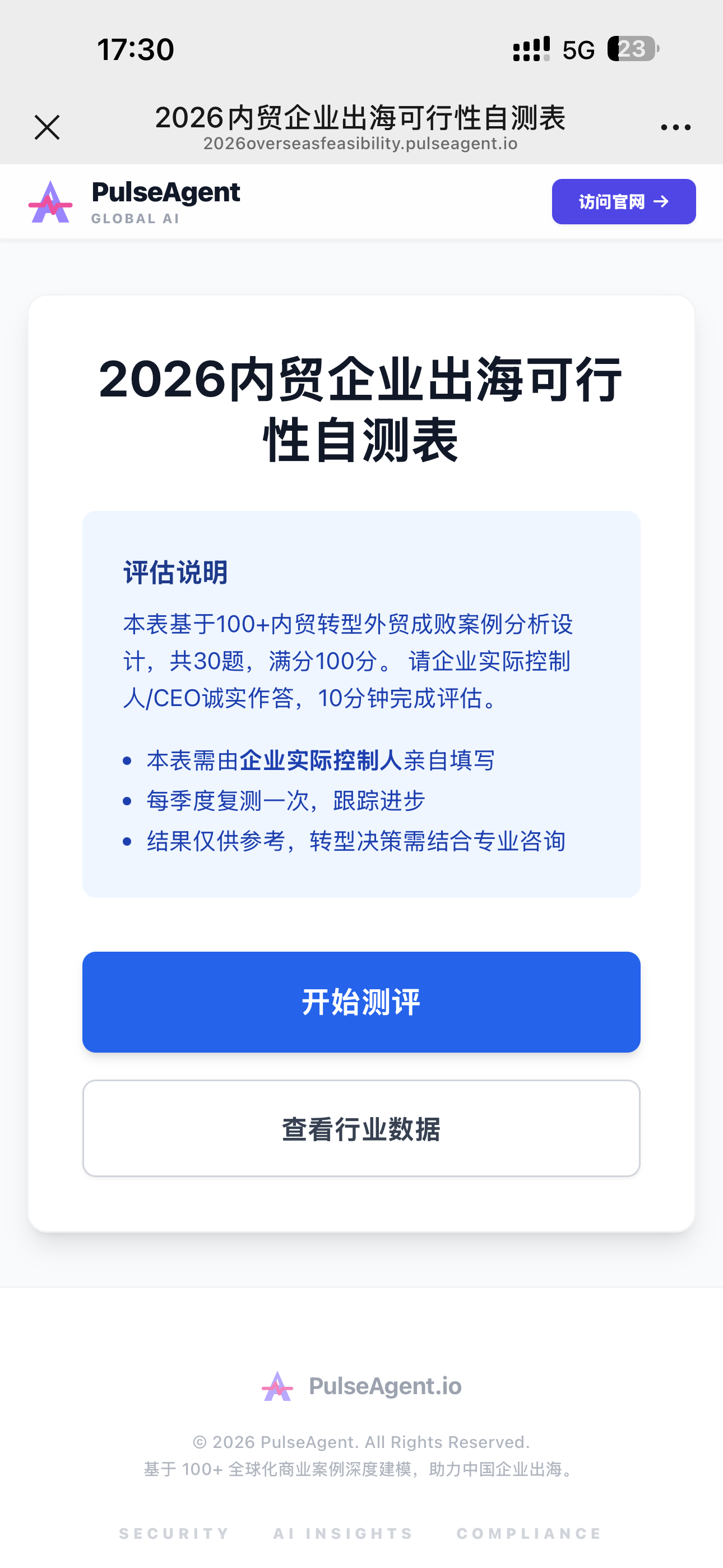Start the assessment with 开始测评
This screenshot has height=1568, width=723.
361,1002
